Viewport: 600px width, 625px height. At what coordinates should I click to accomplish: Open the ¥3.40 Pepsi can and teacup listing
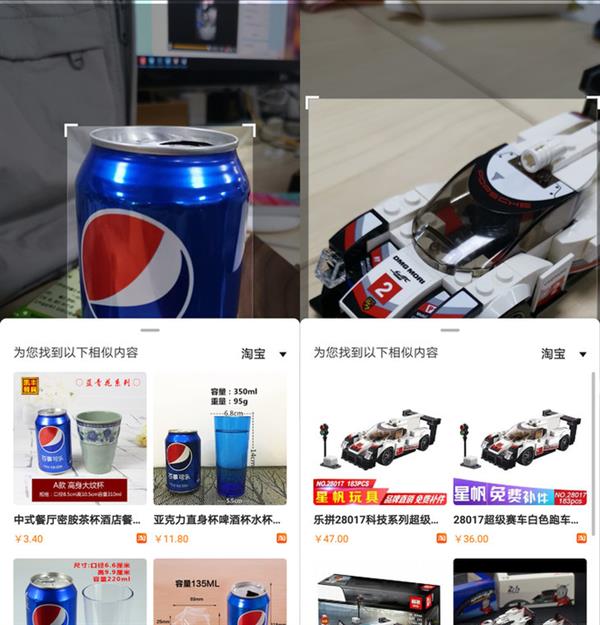[x=80, y=439]
